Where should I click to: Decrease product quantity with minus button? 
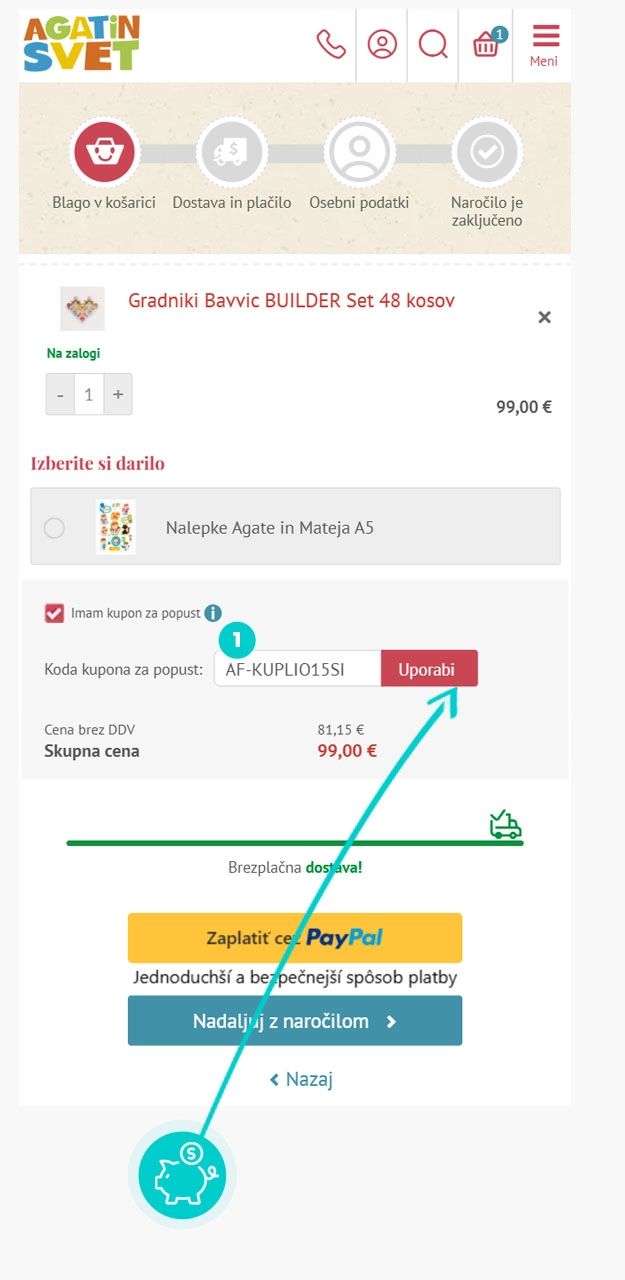60,394
